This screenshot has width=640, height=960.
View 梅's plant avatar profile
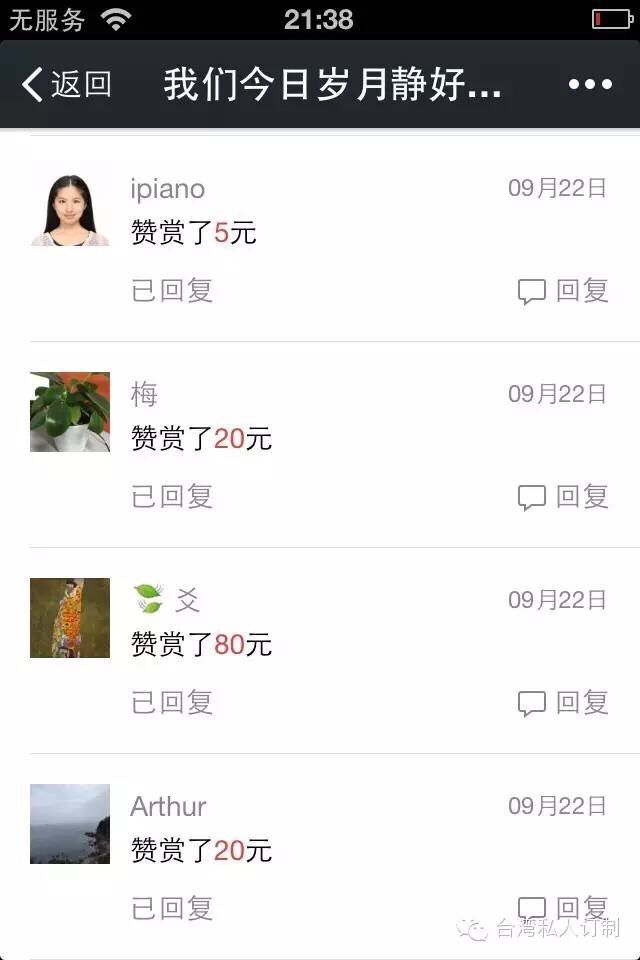click(x=70, y=412)
